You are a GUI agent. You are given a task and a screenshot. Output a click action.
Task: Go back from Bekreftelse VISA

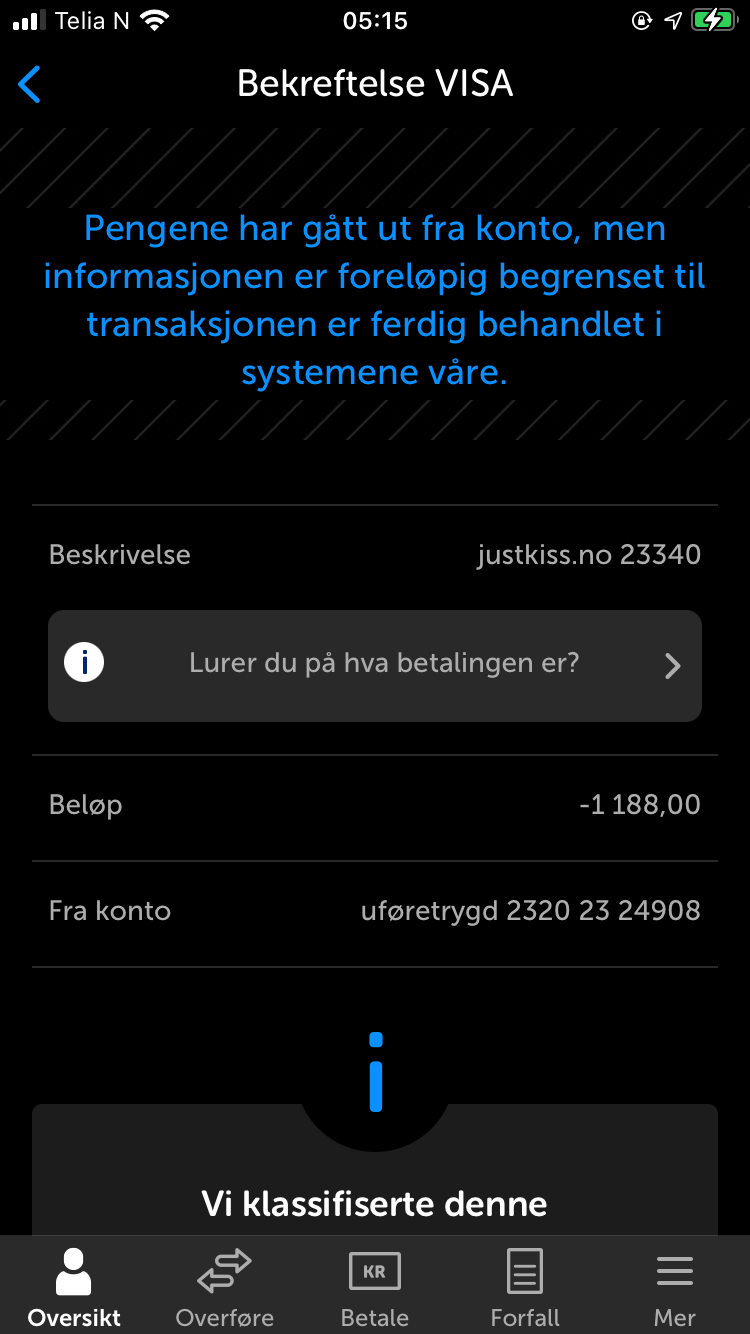(x=30, y=84)
